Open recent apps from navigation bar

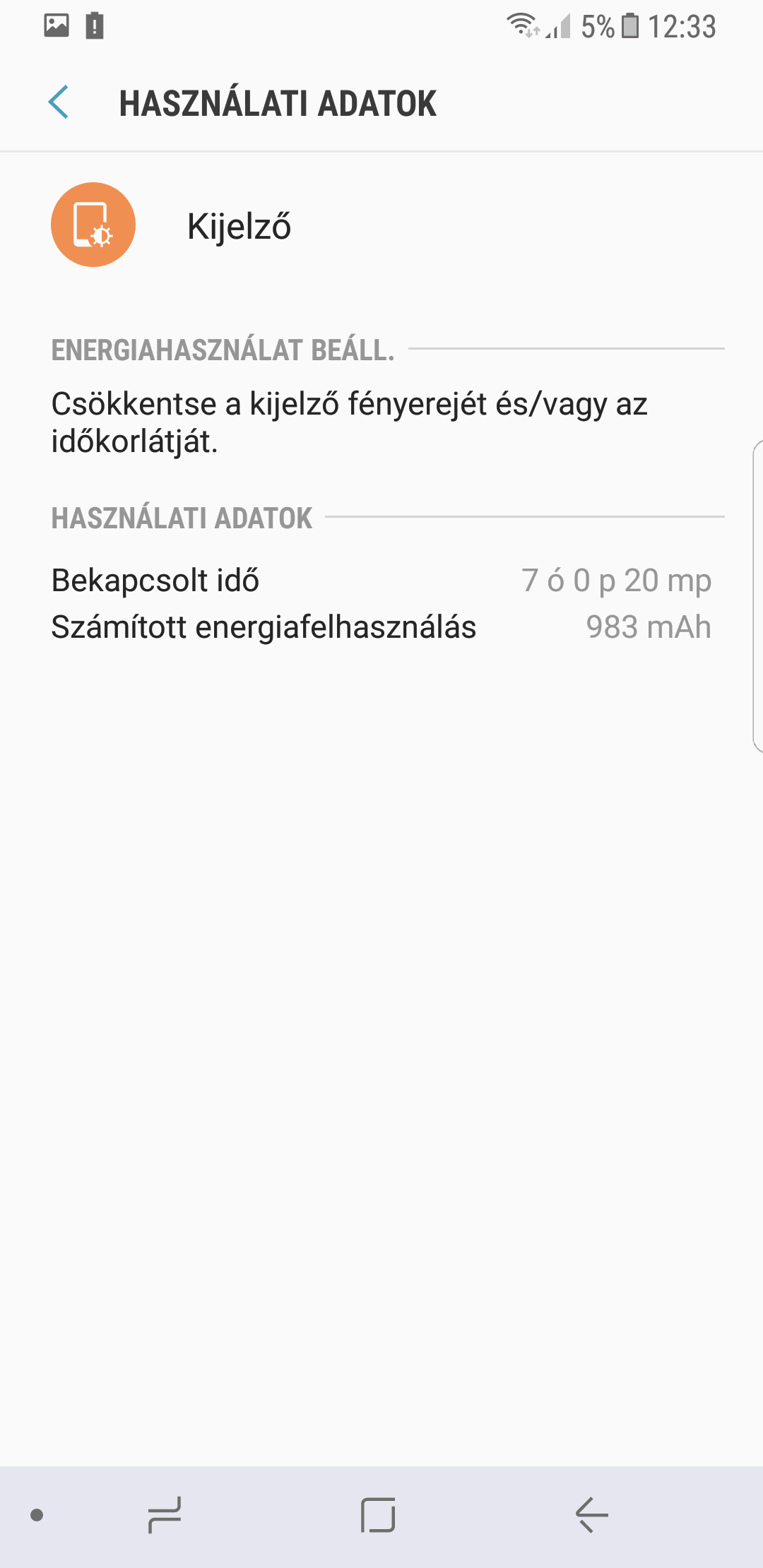(x=165, y=1515)
